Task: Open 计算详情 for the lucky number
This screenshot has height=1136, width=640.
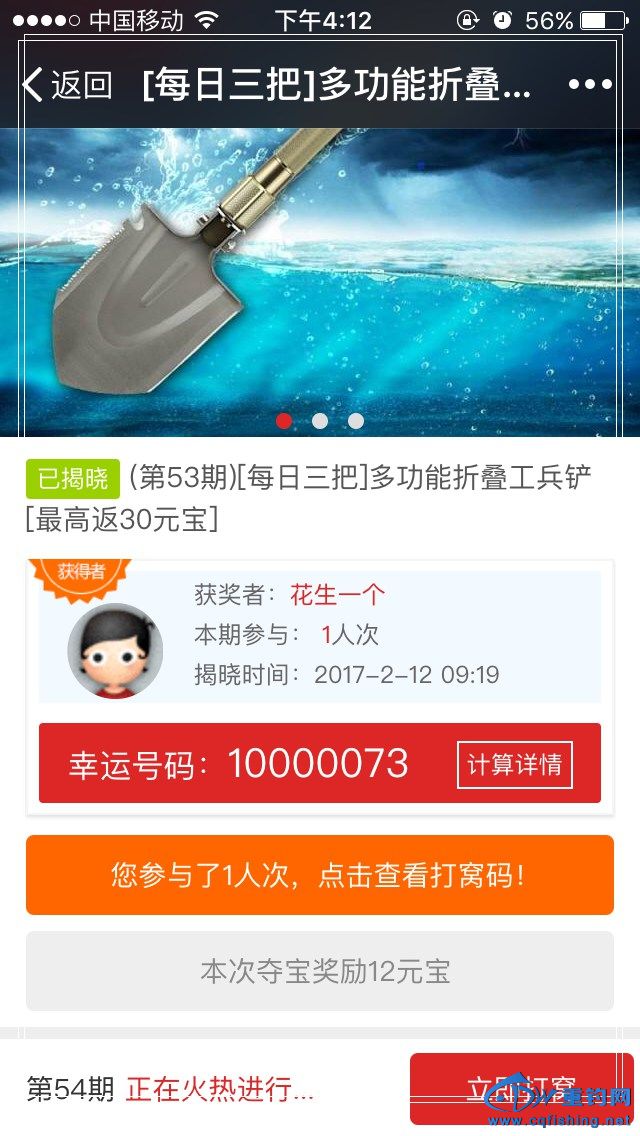Action: (515, 765)
